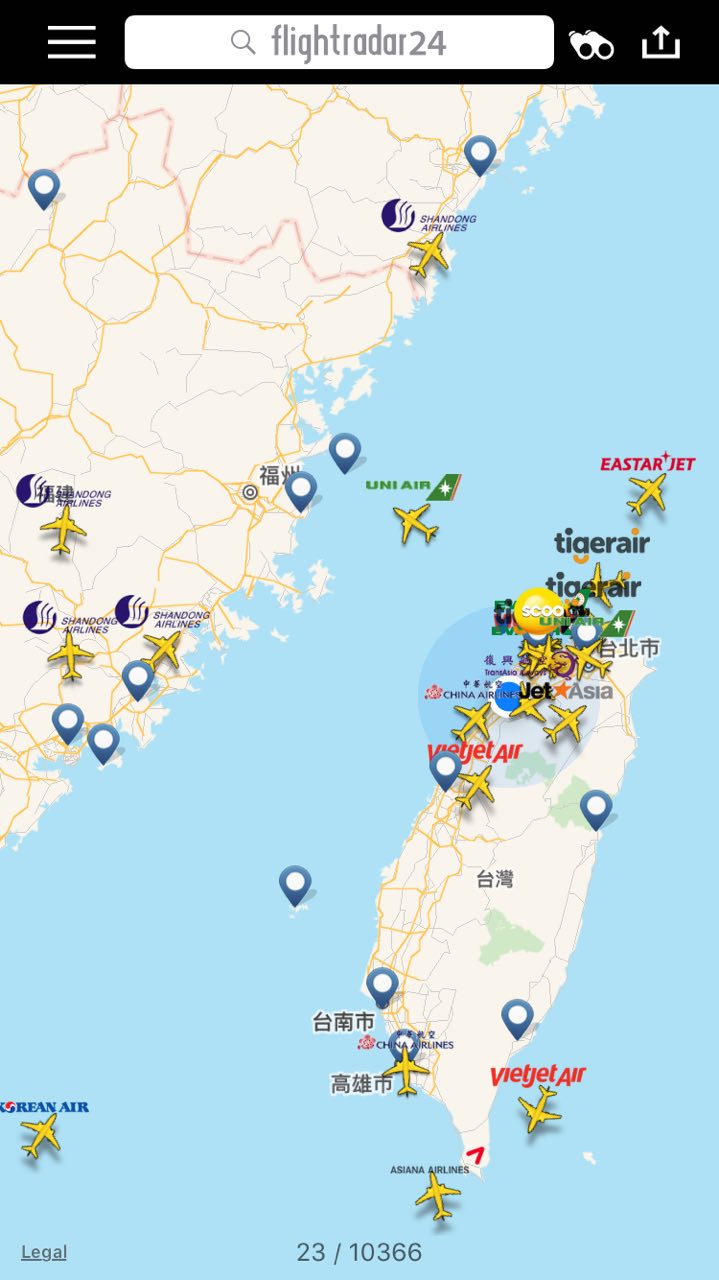Open the Legal link
Screen dimensions: 719x1280
pyautogui.click(x=44, y=1252)
